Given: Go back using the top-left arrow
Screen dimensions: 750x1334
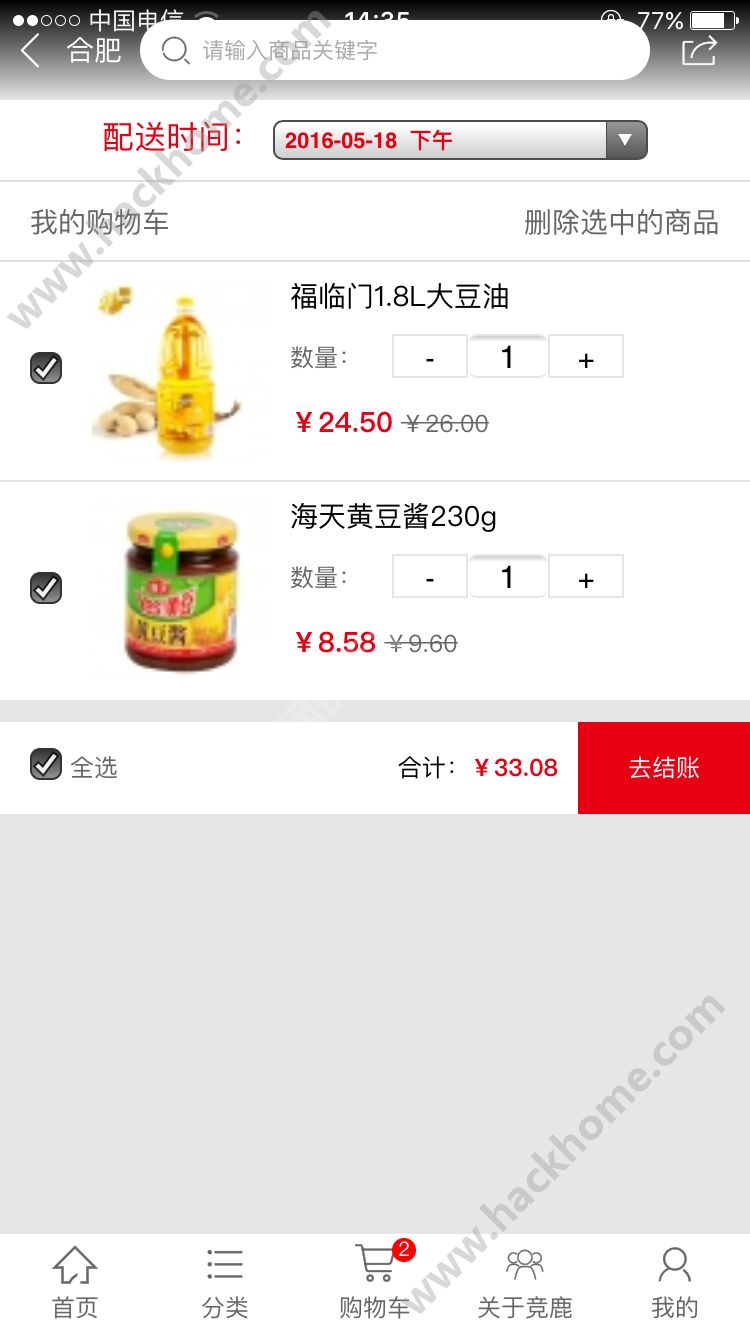Looking at the screenshot, I should coord(31,50).
